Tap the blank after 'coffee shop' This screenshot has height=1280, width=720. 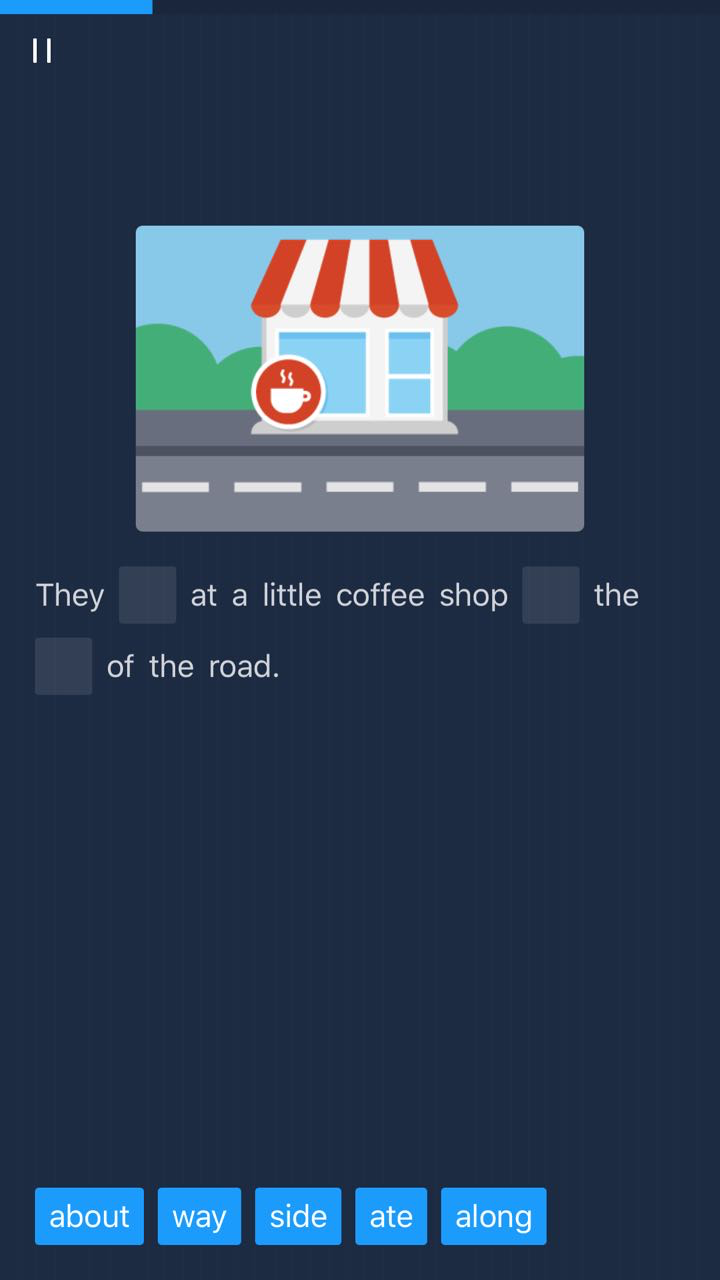point(551,595)
